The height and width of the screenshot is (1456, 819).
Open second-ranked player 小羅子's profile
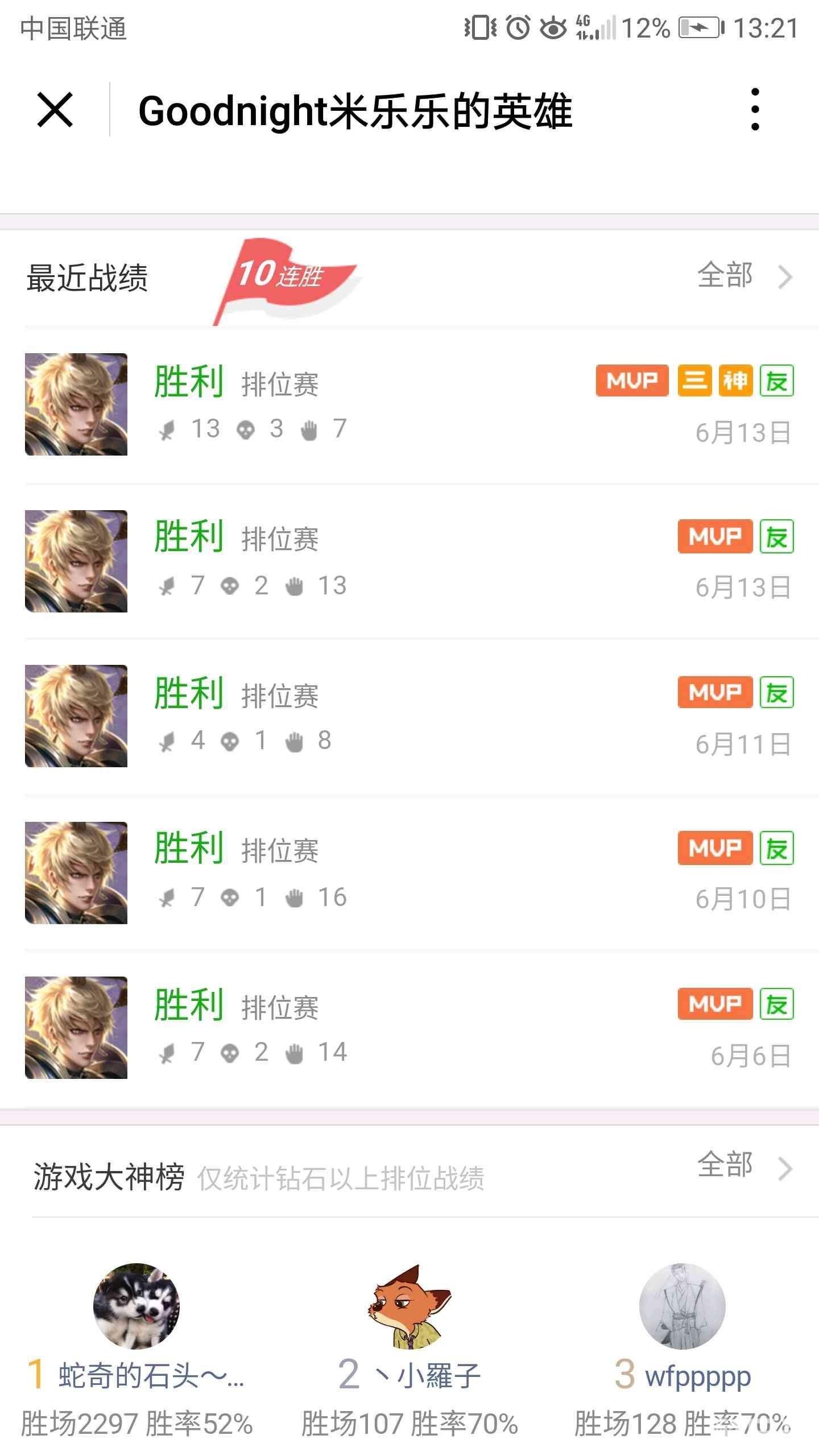(x=409, y=1307)
